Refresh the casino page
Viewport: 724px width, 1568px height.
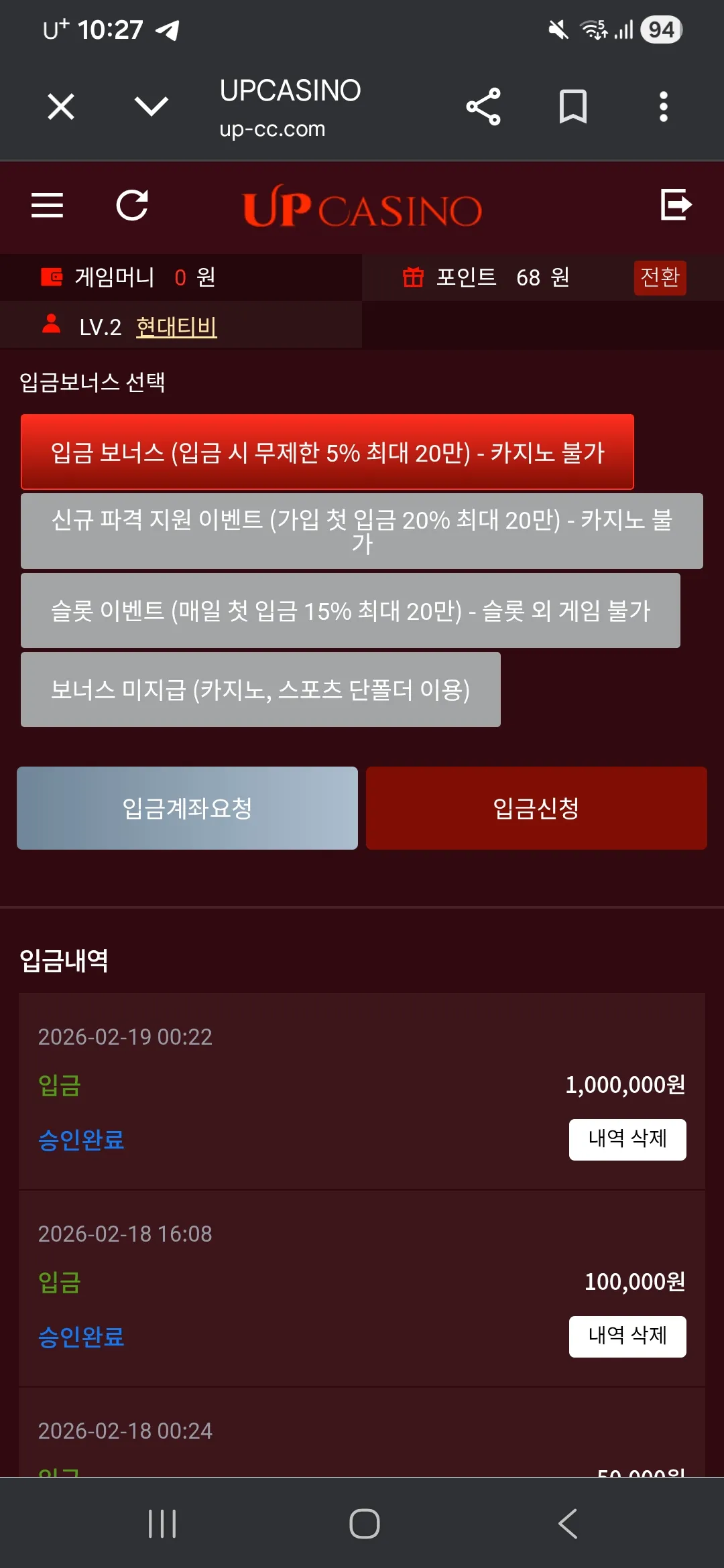click(132, 205)
